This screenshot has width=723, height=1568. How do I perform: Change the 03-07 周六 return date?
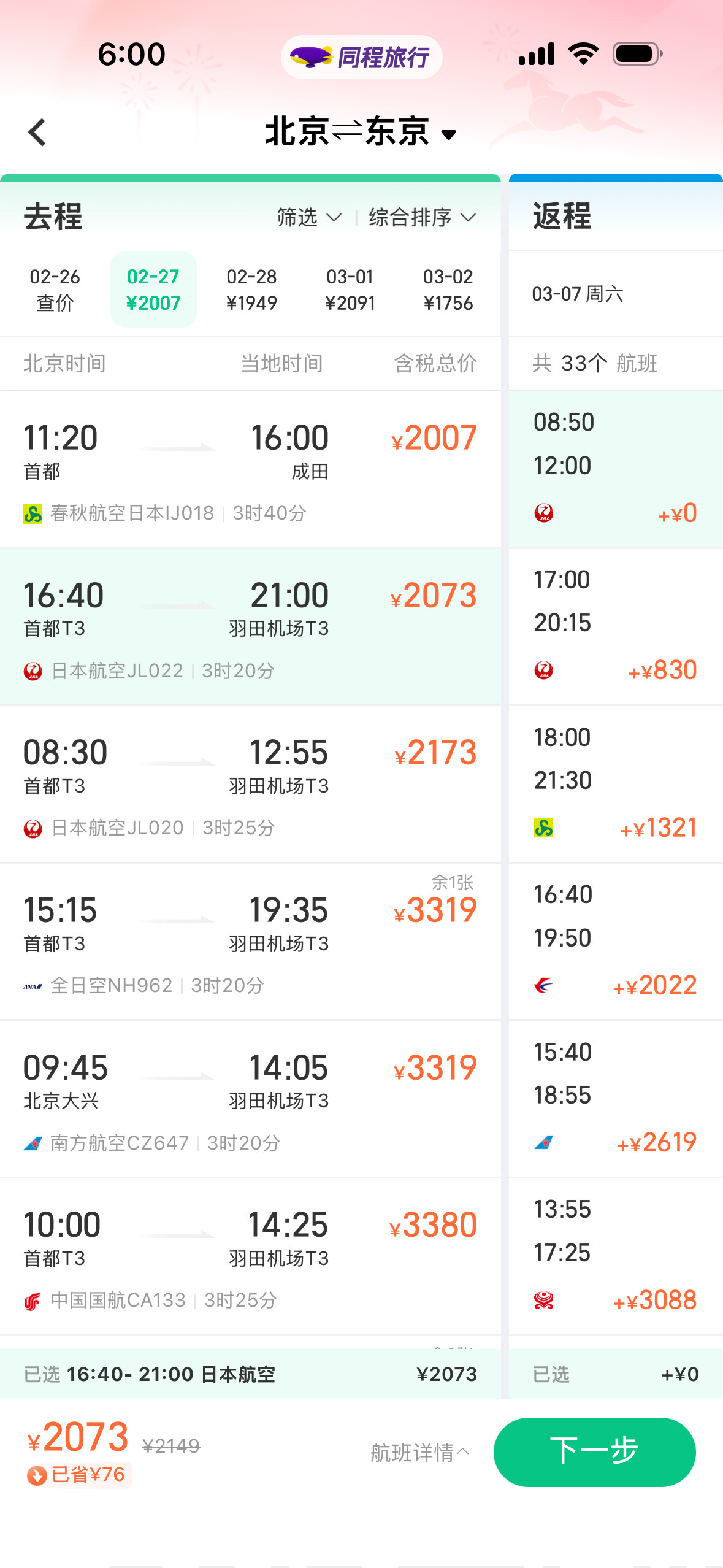pos(578,294)
